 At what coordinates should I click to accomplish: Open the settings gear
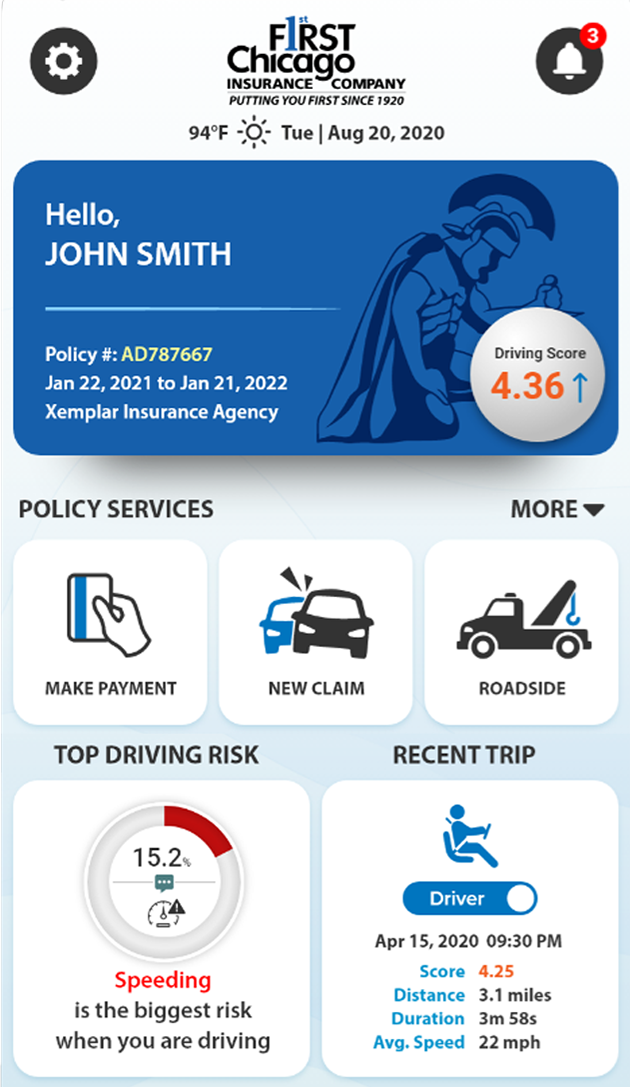point(65,62)
